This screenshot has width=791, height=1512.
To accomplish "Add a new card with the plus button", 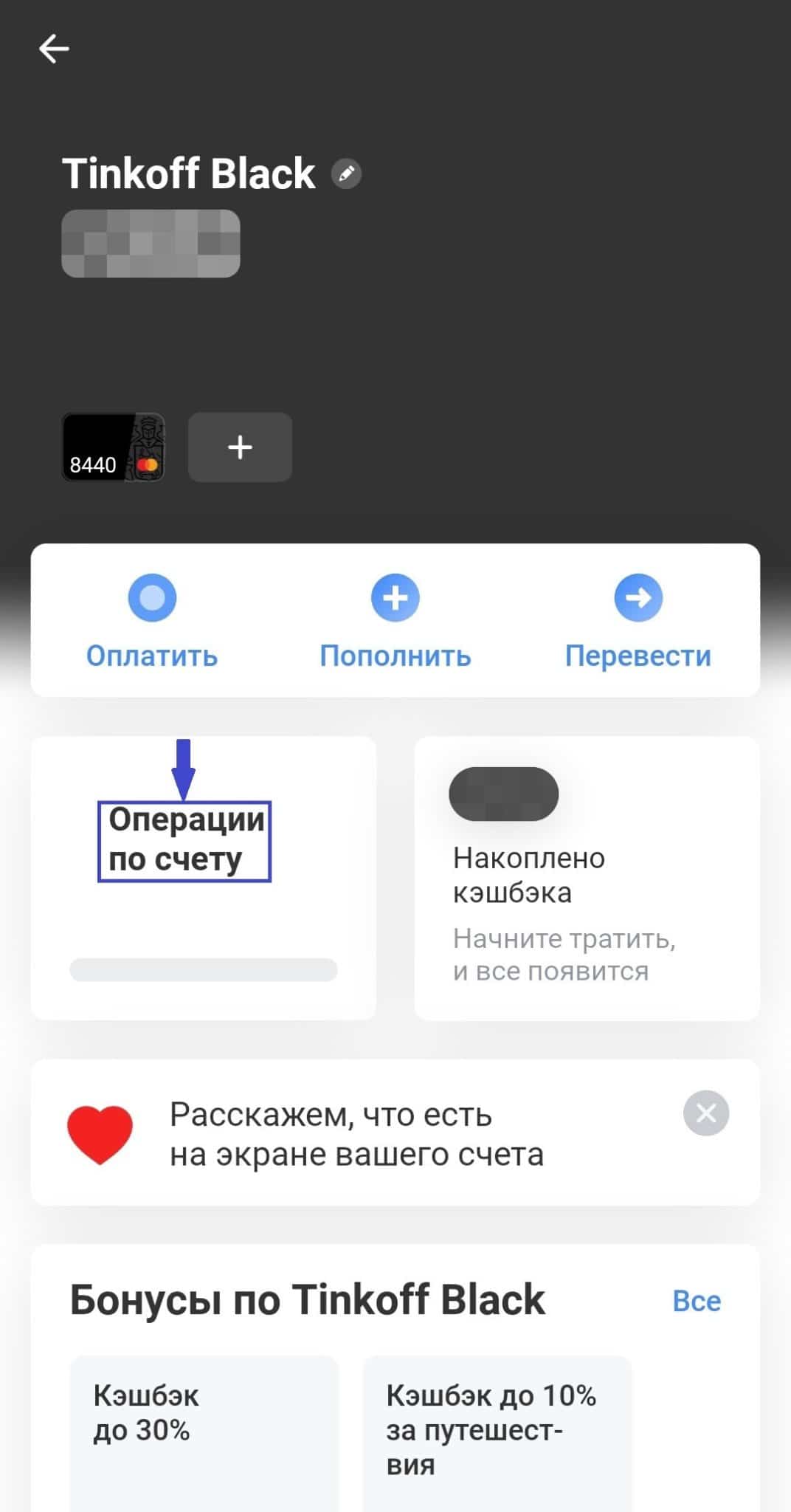I will tap(240, 447).
